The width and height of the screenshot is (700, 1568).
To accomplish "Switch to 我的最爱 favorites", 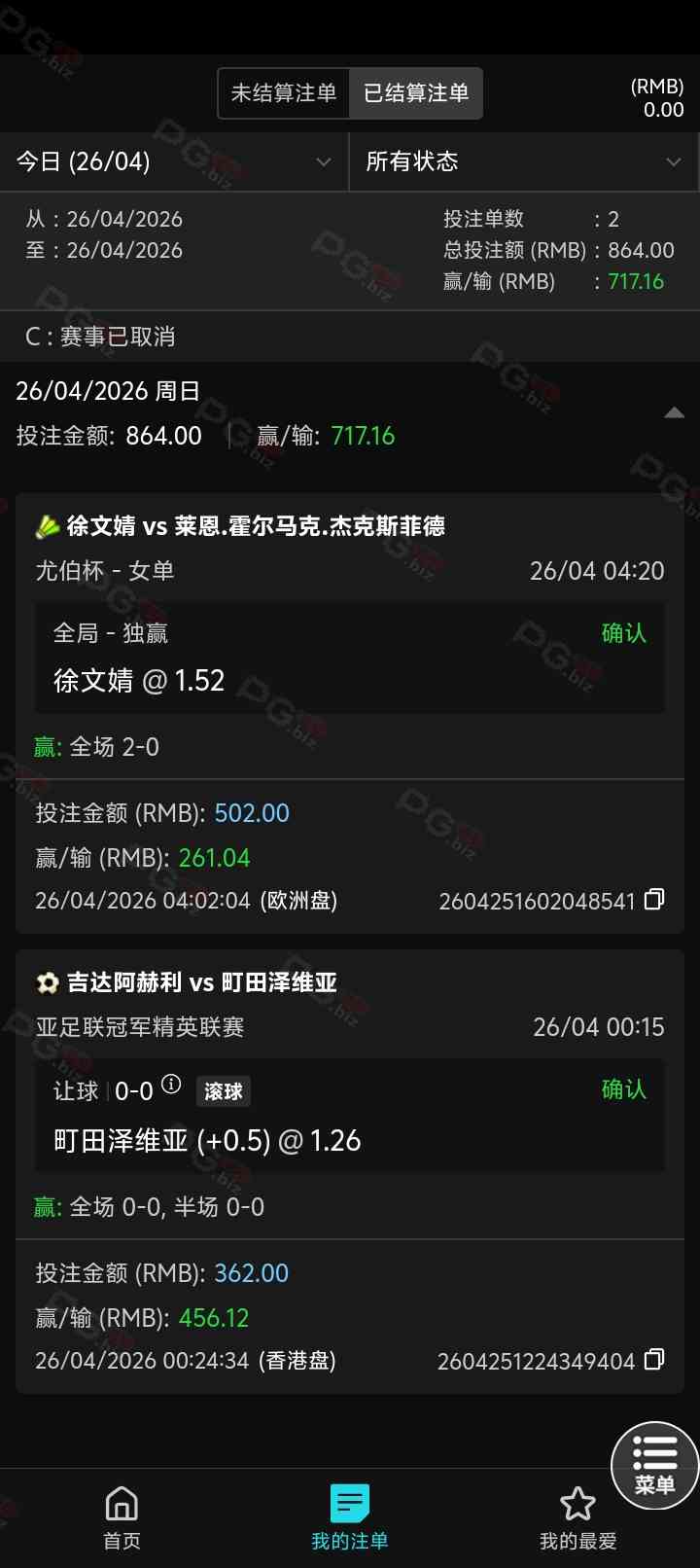I will 577,1516.
